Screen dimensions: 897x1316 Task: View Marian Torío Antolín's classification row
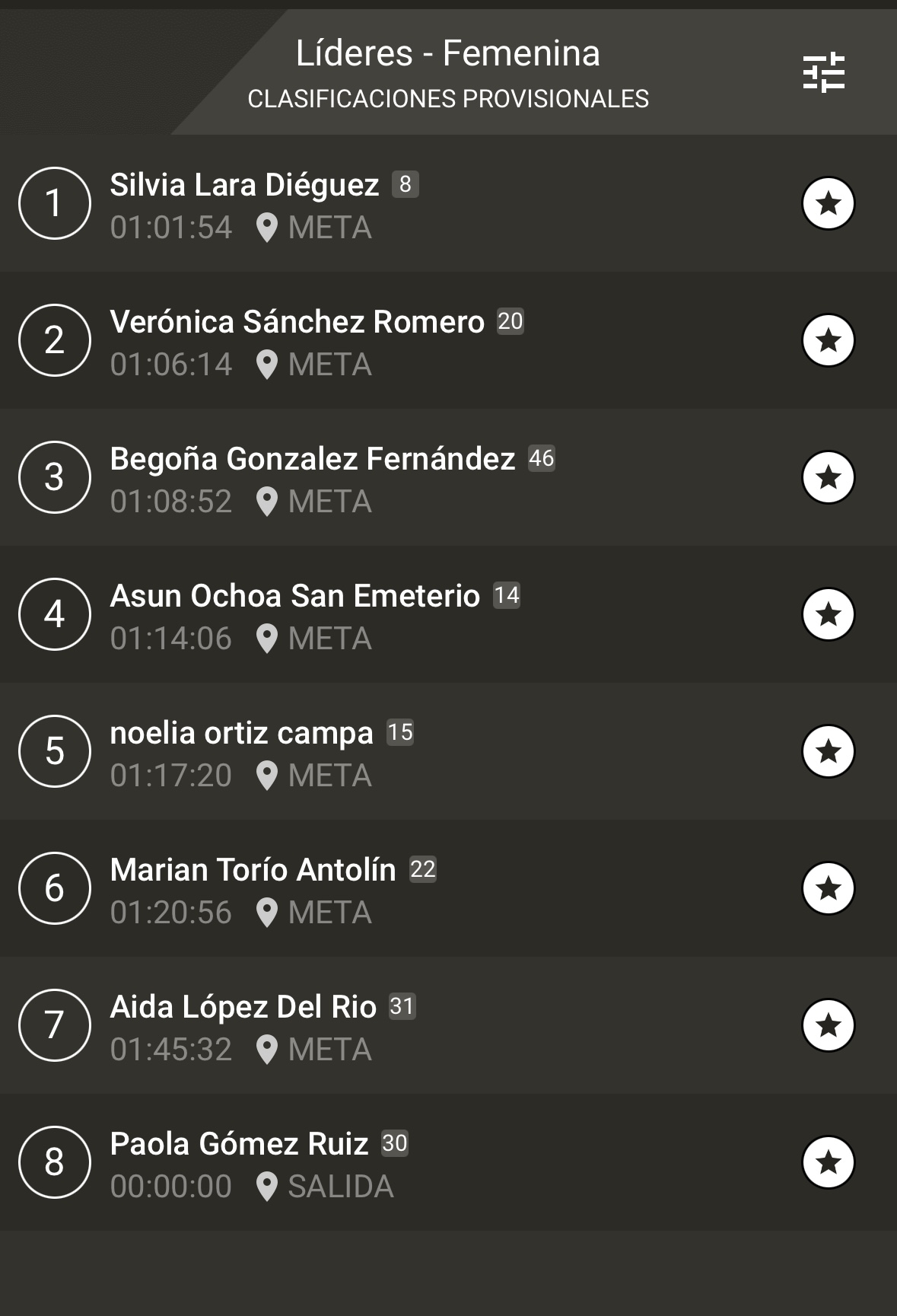[380, 889]
